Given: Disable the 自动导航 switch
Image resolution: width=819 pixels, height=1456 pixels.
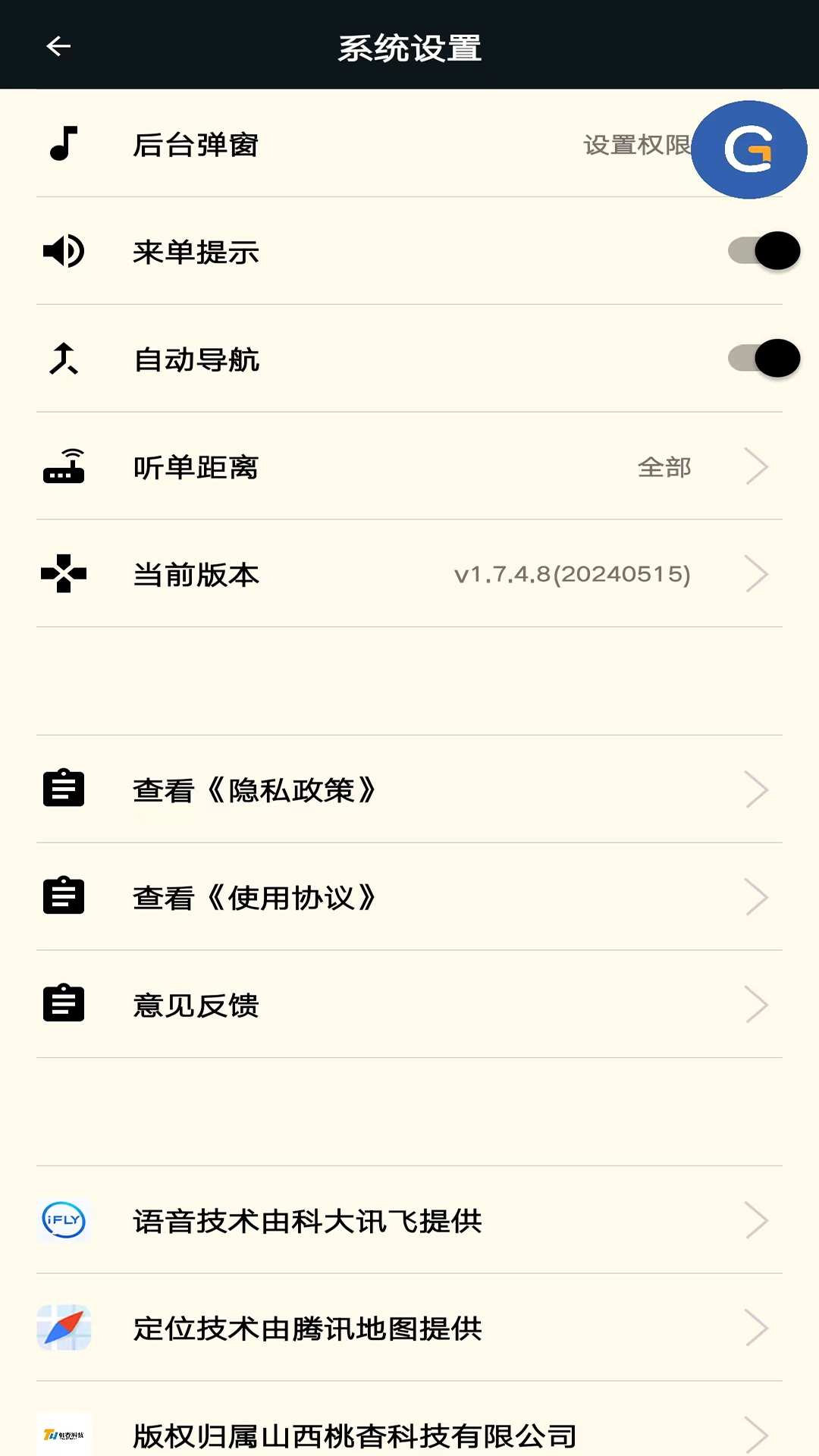Looking at the screenshot, I should coord(764,359).
